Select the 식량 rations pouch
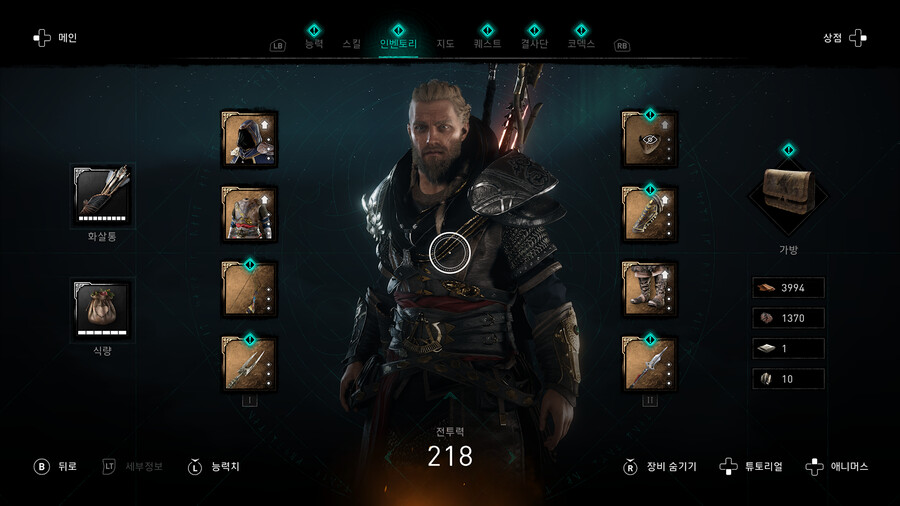The image size is (900, 506). [x=102, y=310]
